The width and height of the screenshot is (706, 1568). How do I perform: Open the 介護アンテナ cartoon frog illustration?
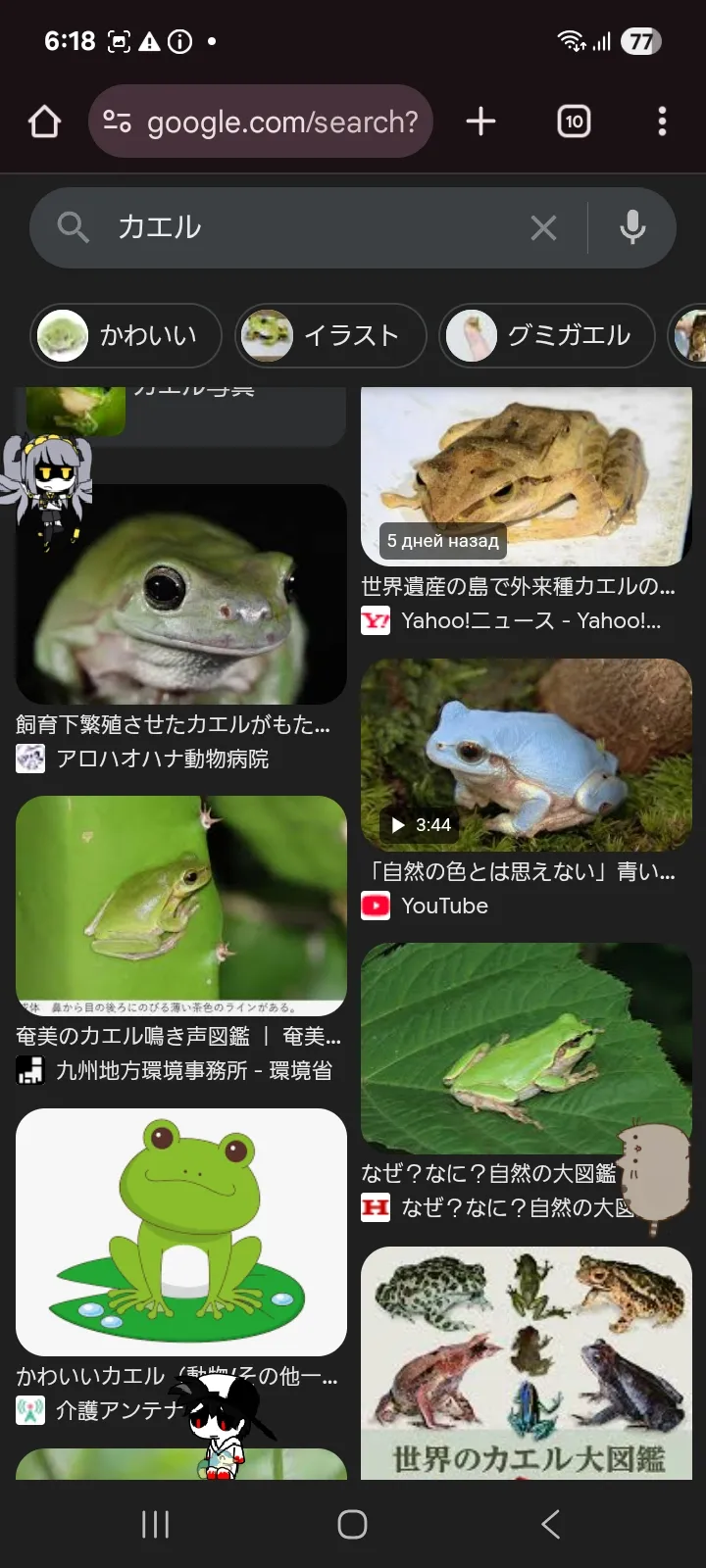[181, 1232]
